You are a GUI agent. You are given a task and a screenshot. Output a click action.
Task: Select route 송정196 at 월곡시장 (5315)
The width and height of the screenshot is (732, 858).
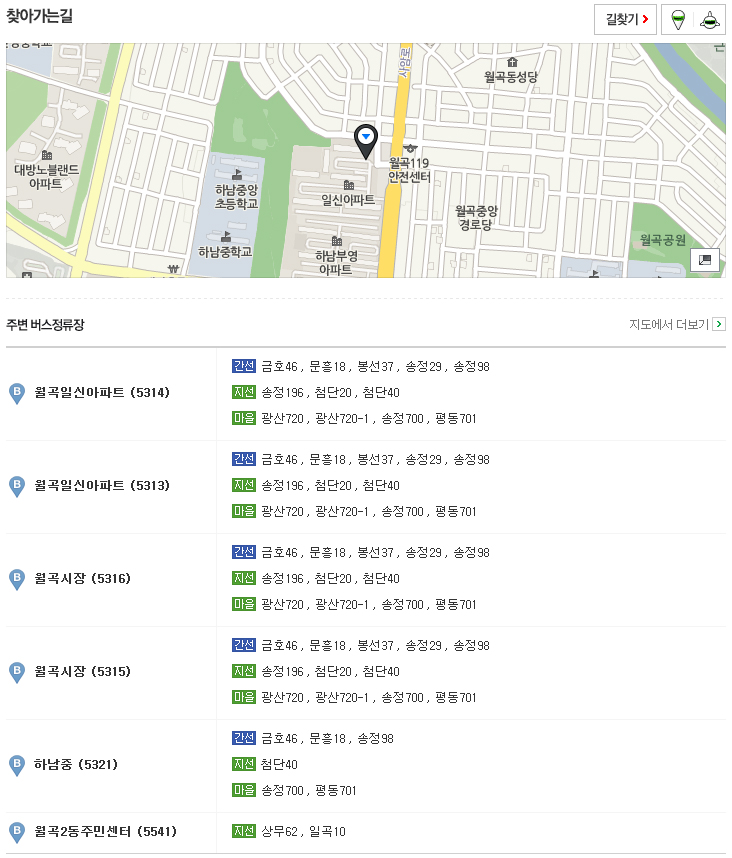click(283, 672)
